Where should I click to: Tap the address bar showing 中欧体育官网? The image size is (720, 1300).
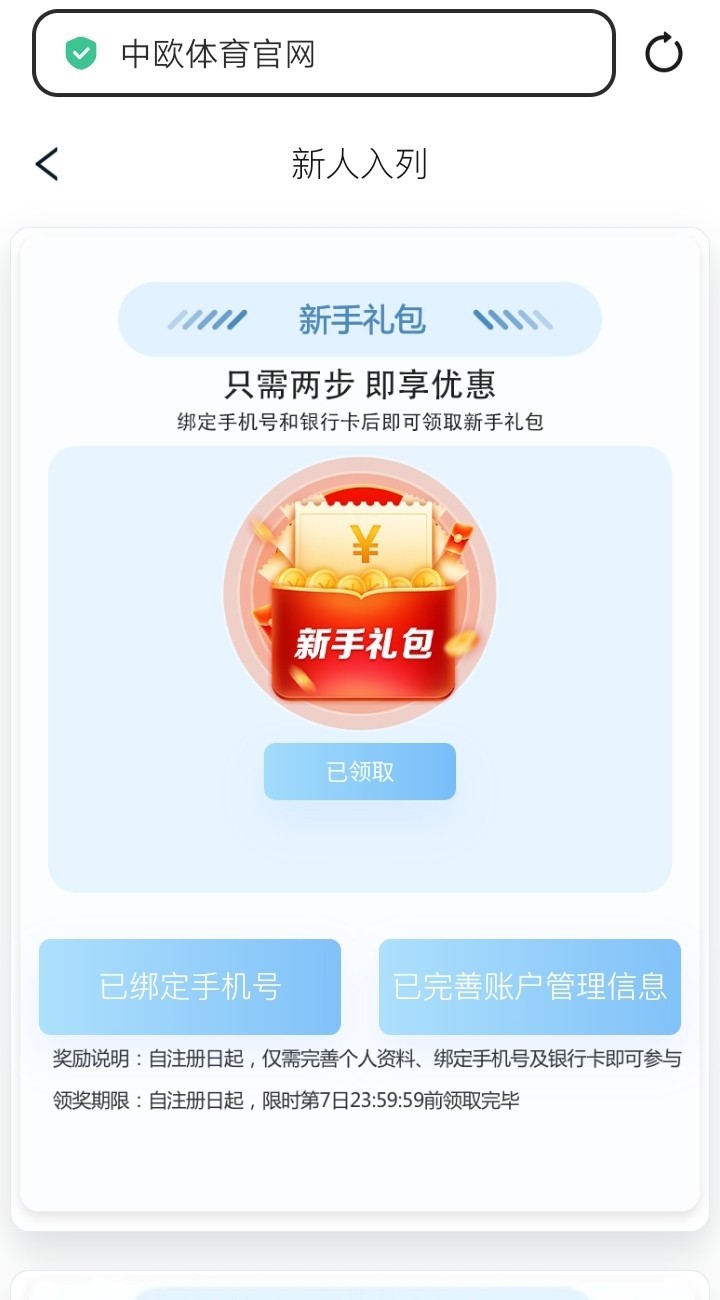(x=323, y=54)
